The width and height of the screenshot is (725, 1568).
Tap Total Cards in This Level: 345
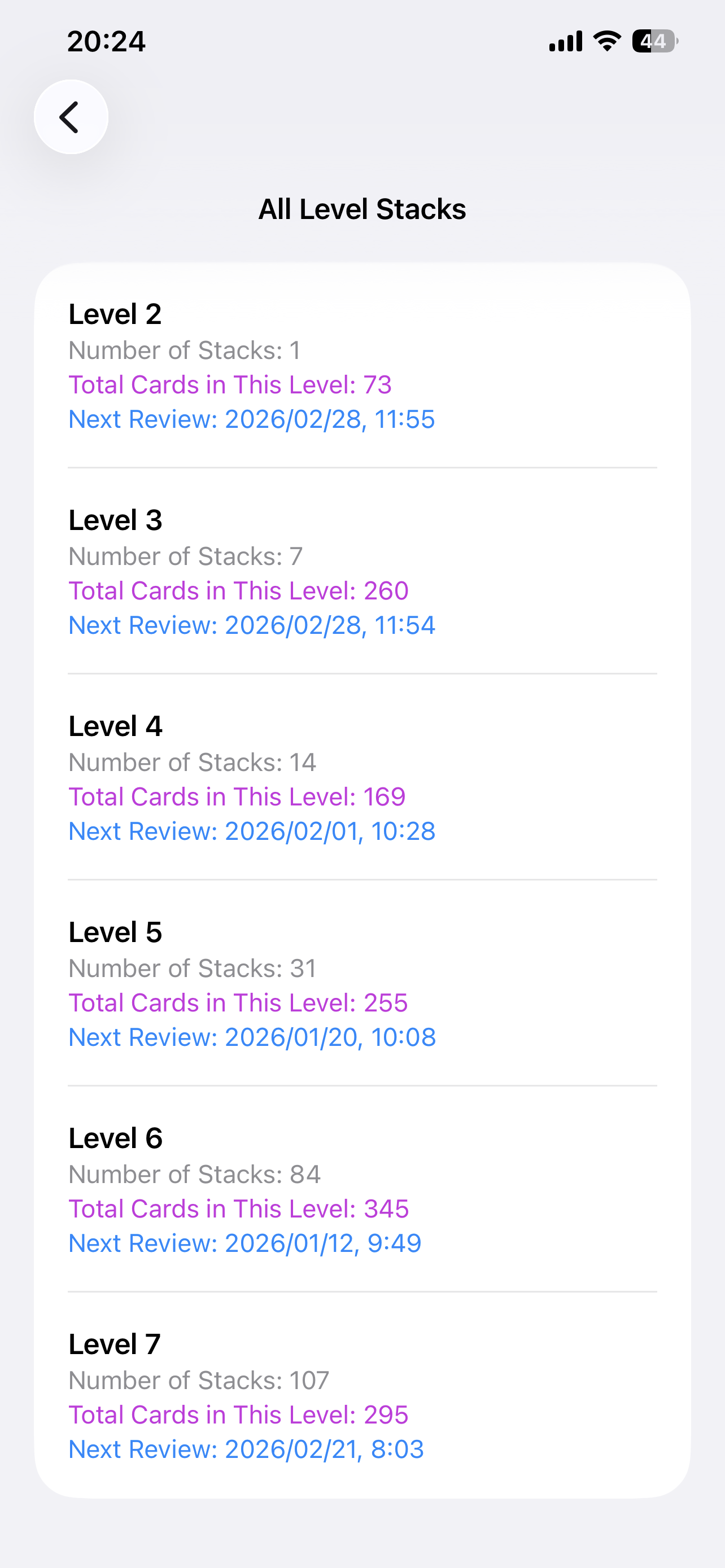click(x=239, y=1209)
